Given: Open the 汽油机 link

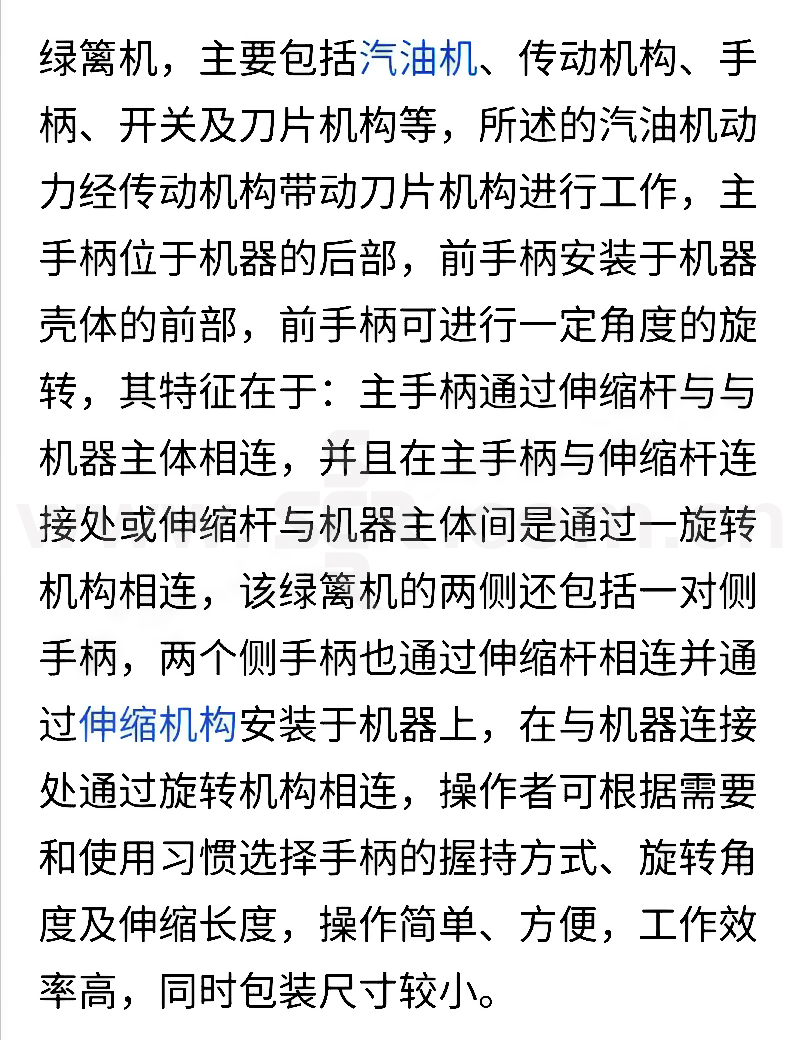Looking at the screenshot, I should pos(417,61).
